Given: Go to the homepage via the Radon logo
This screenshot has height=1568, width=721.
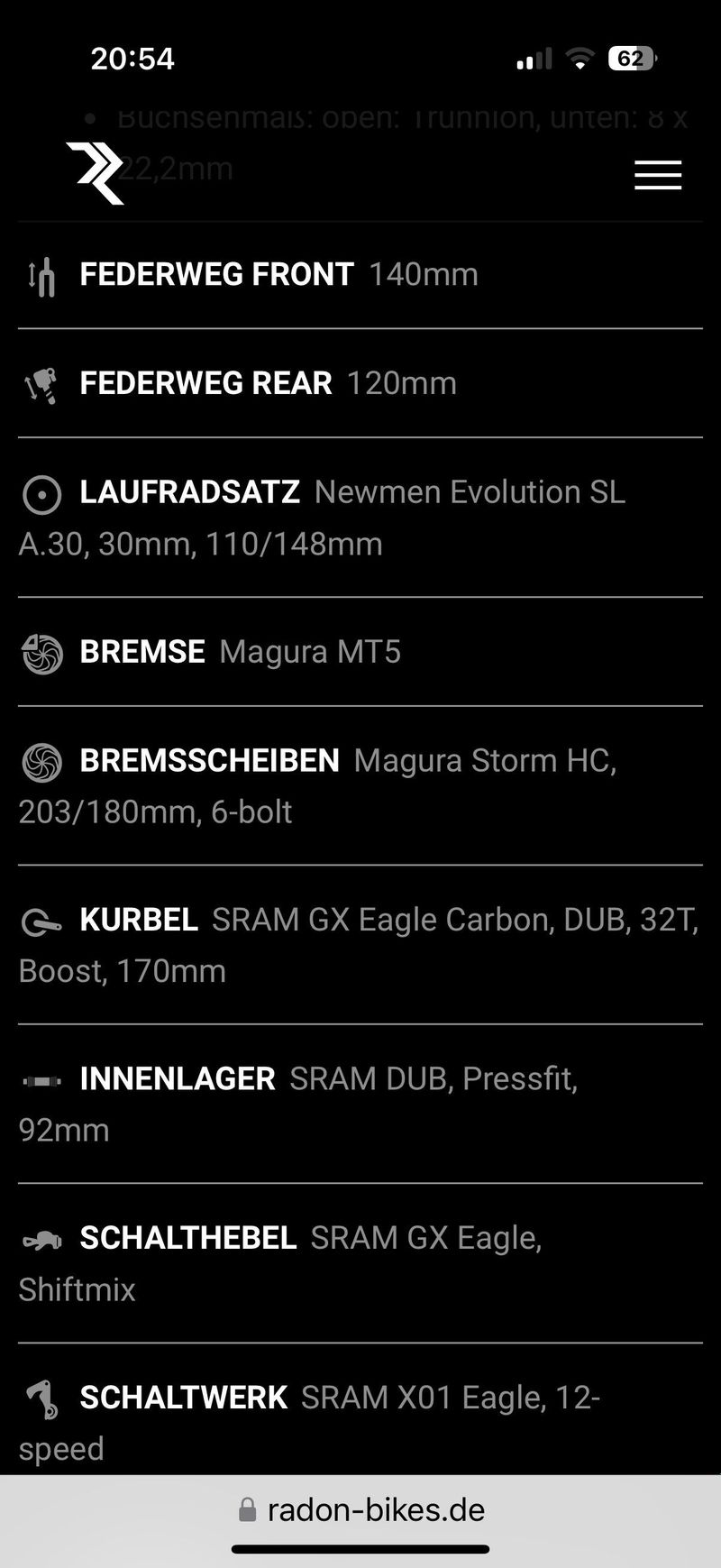Looking at the screenshot, I should point(96,172).
